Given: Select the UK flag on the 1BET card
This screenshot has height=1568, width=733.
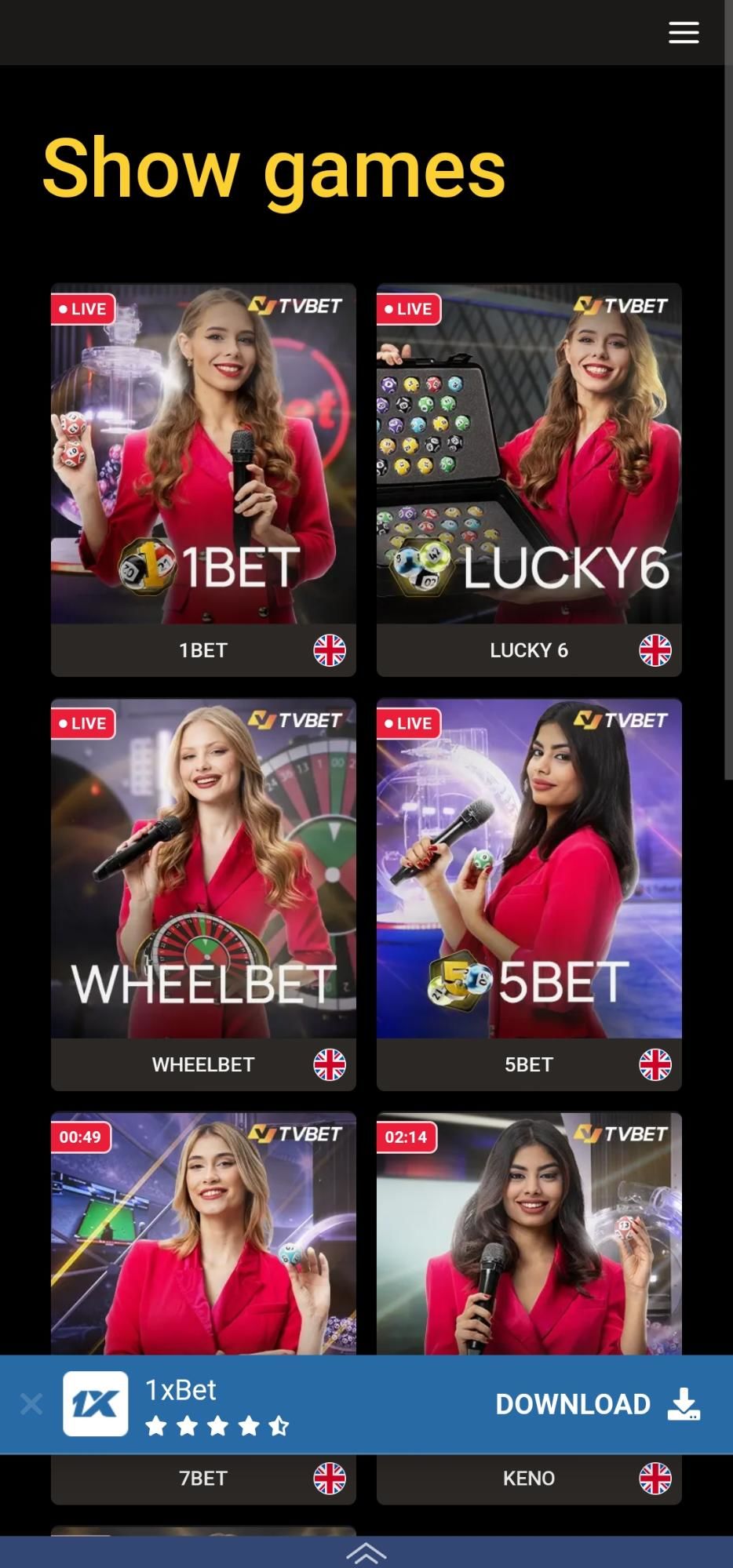Looking at the screenshot, I should click(x=330, y=650).
